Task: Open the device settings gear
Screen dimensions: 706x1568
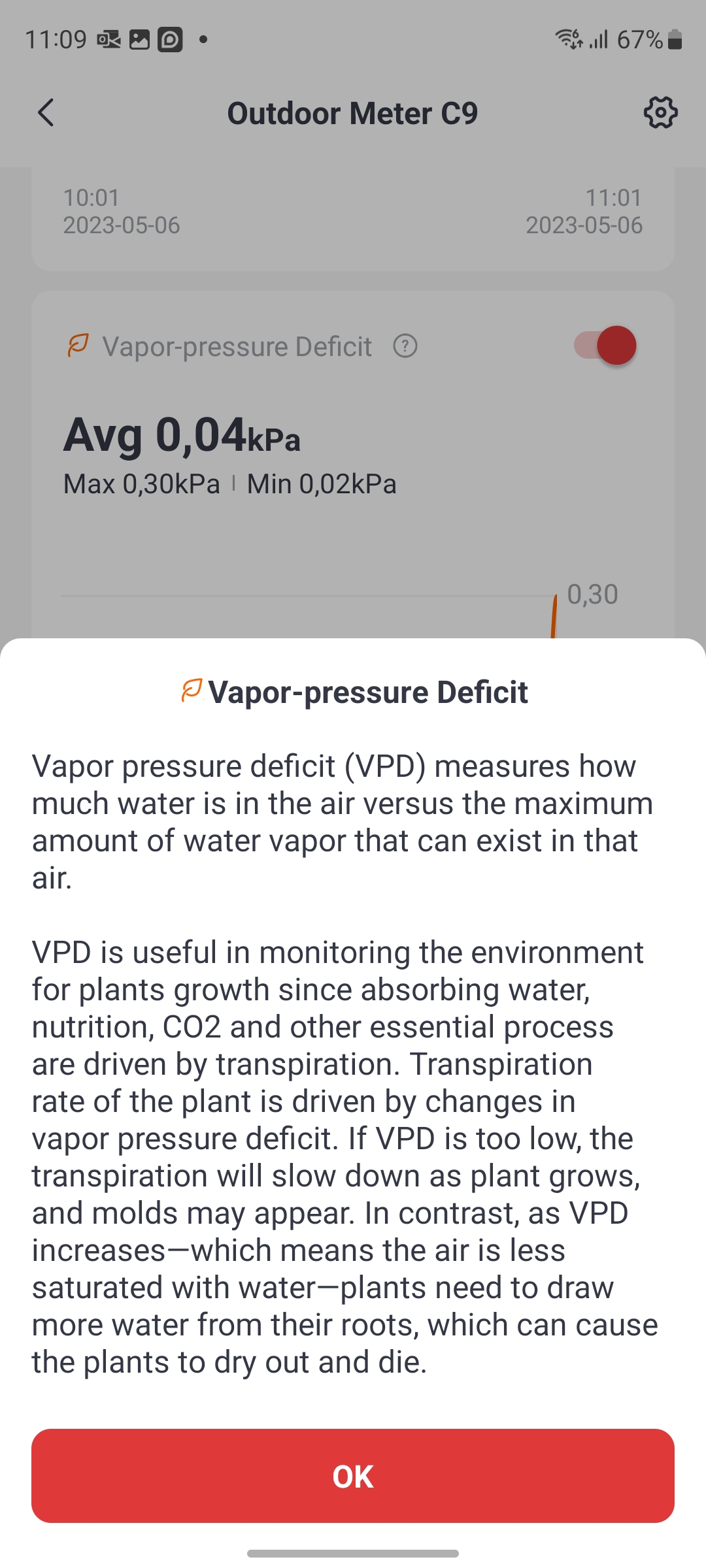Action: tap(660, 113)
